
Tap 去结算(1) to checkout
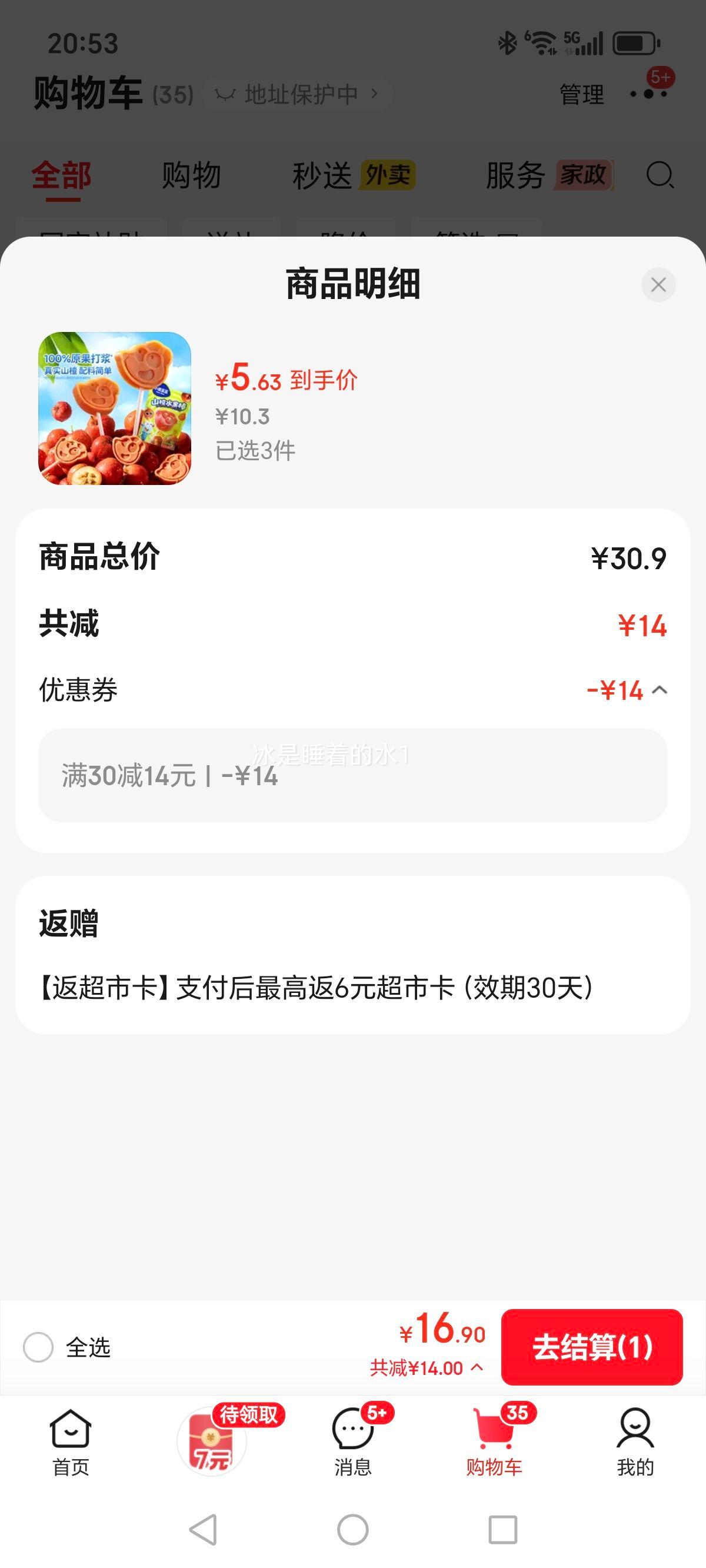(594, 1347)
